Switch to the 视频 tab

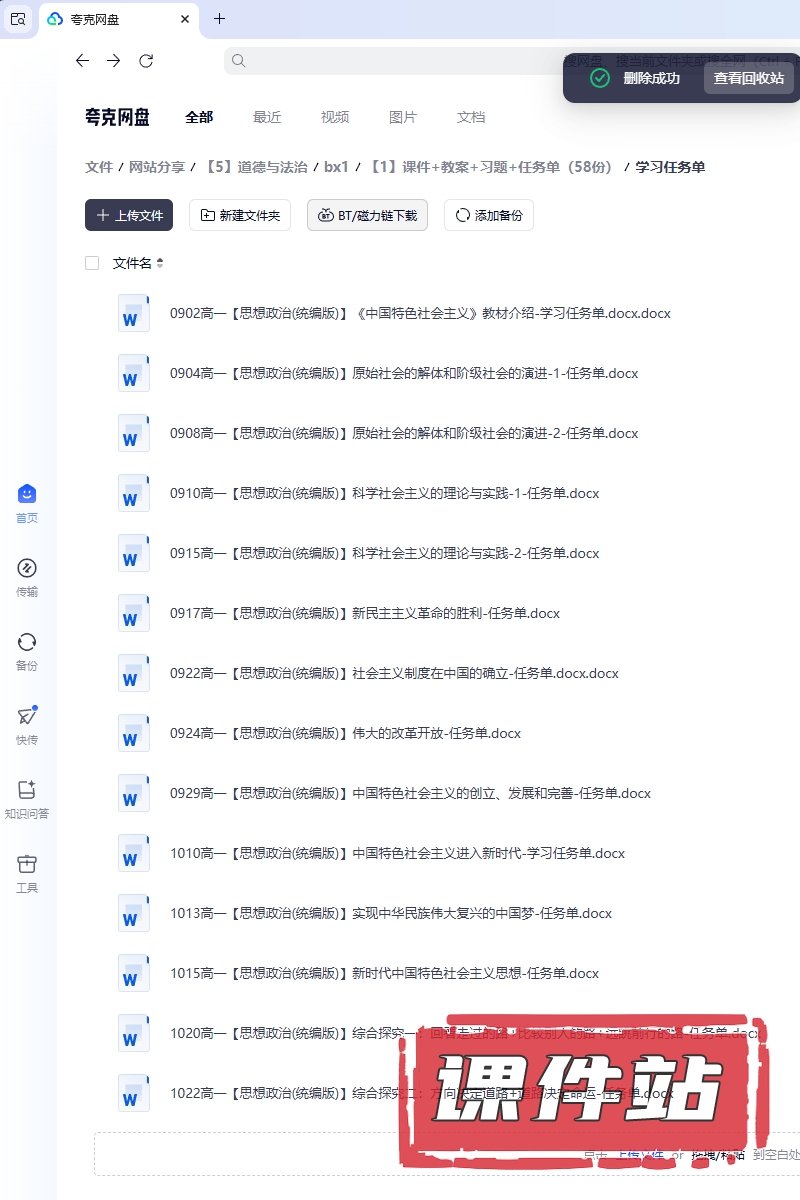[x=335, y=117]
